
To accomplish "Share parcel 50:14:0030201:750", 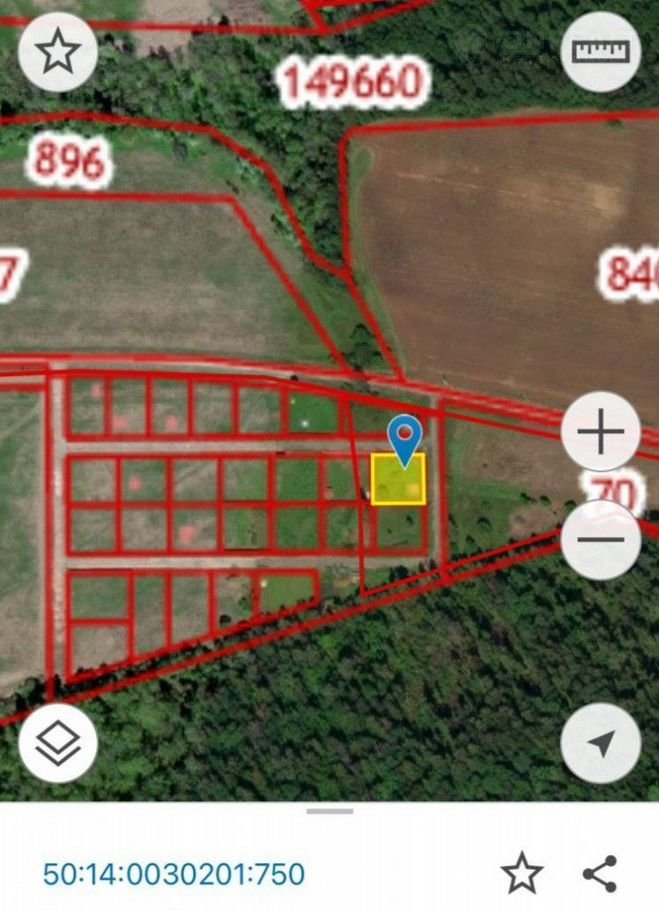I will [600, 873].
